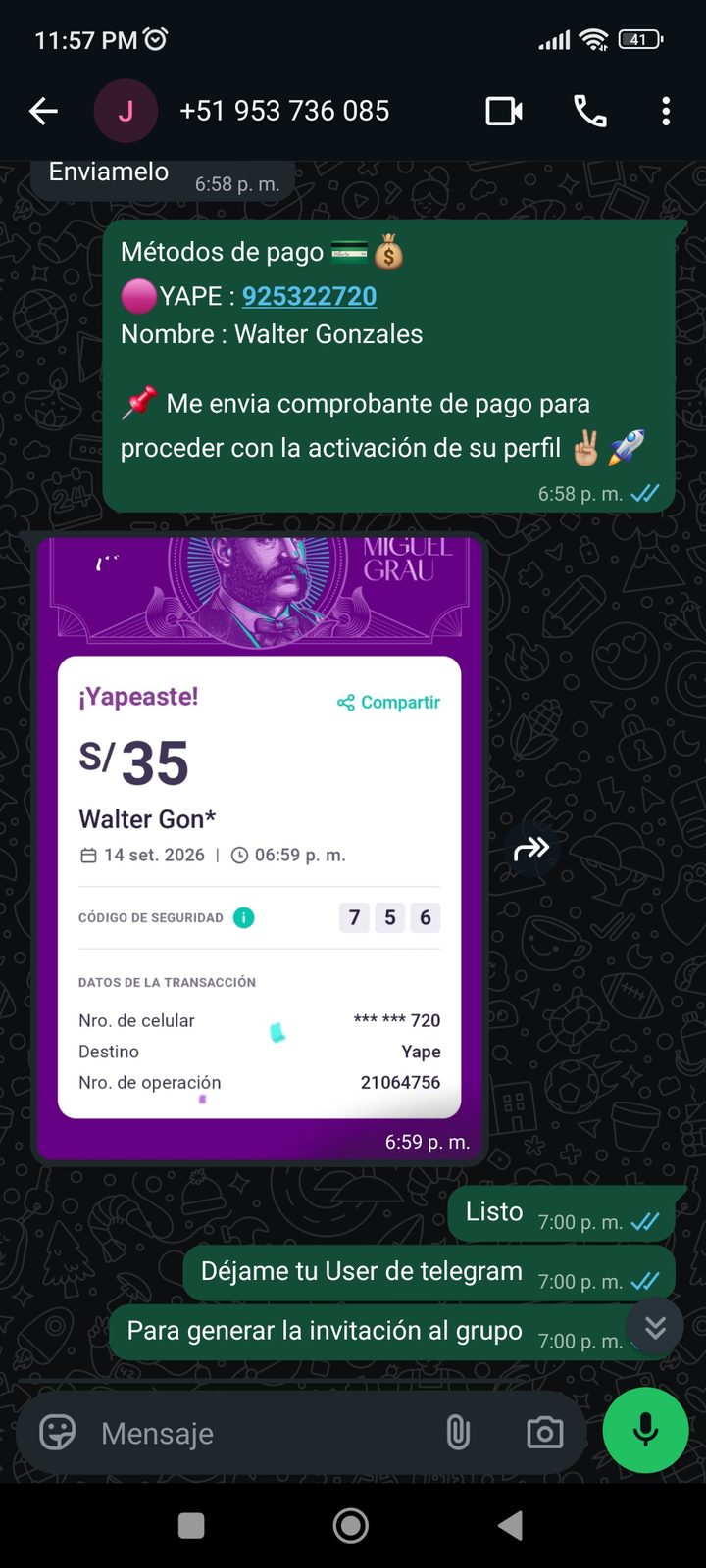
Task: Tap the Yape number link 925322720
Action: 309,296
